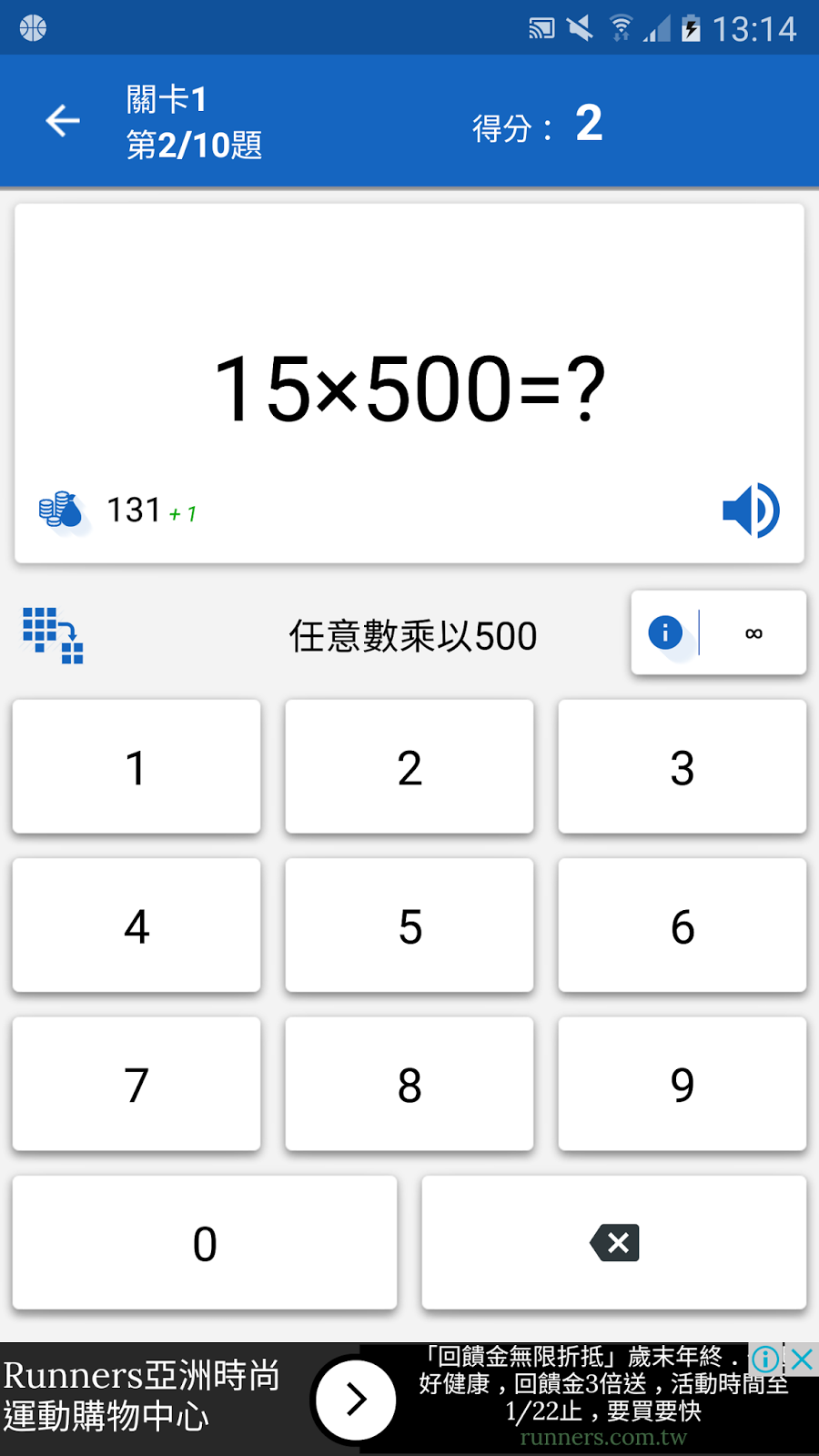819x1456 pixels.
Task: Enter digit 0 on the keypad
Action: 205,1243
